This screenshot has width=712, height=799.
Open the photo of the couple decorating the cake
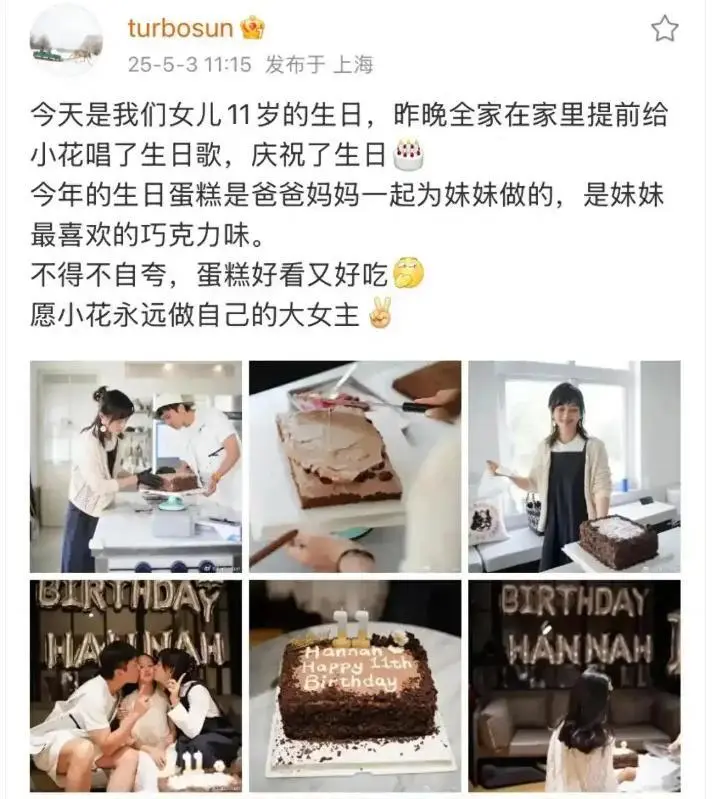136,466
